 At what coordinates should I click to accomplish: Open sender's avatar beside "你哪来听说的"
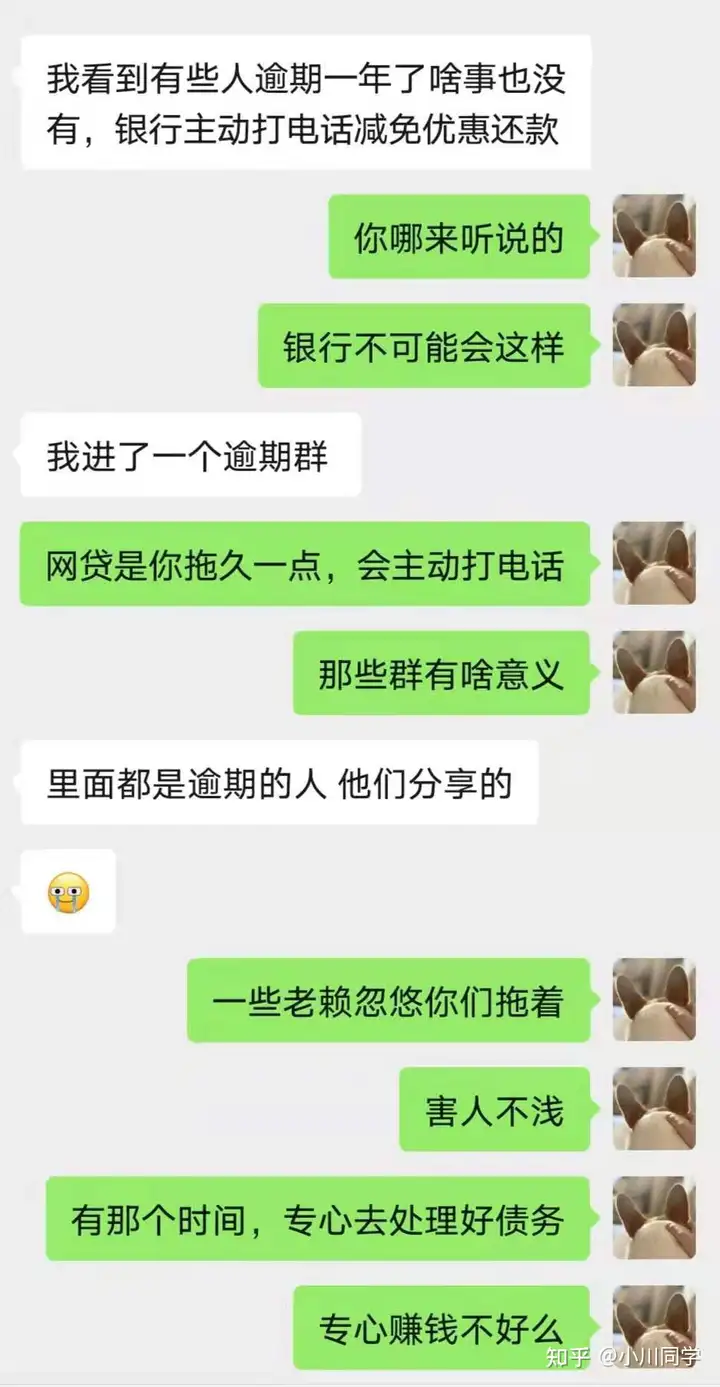pyautogui.click(x=654, y=236)
